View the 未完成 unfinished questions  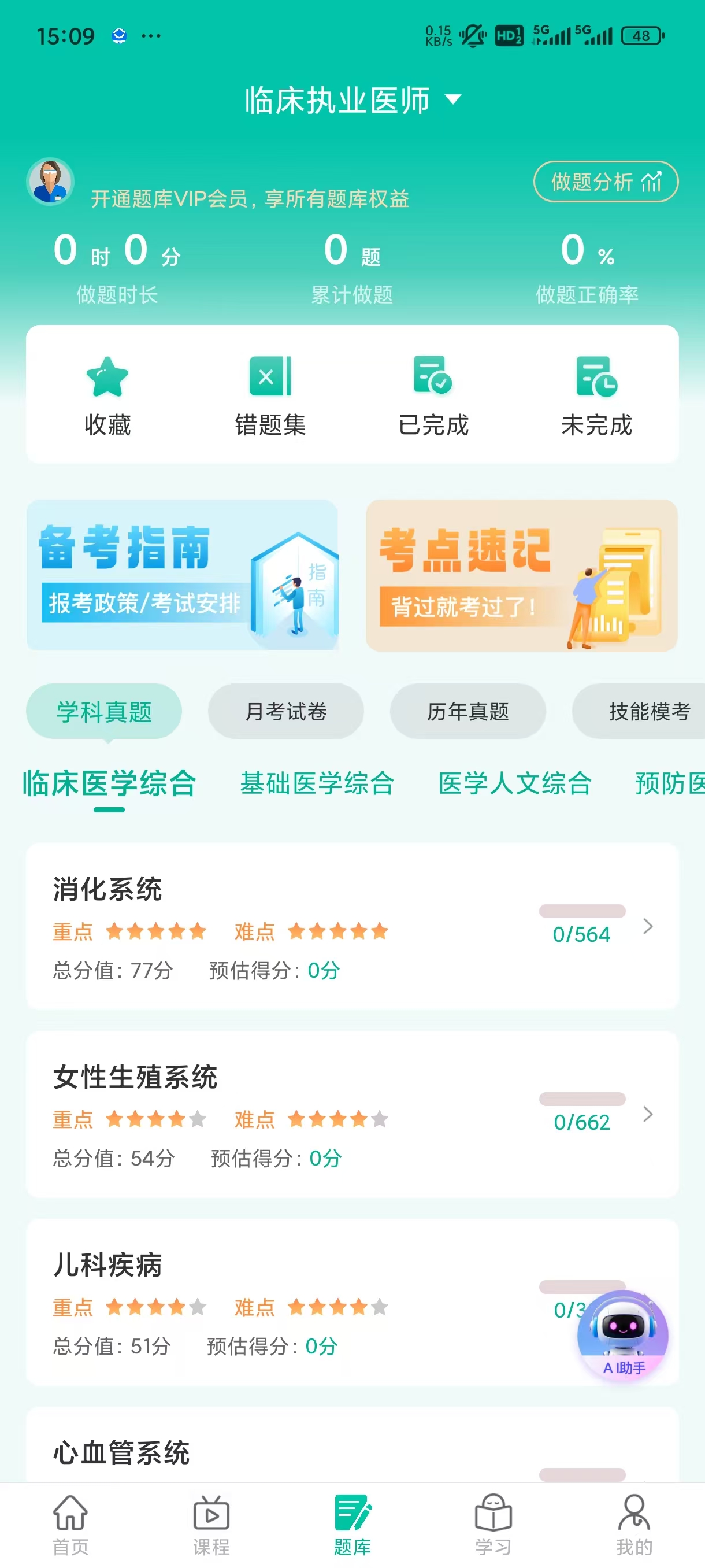597,394
